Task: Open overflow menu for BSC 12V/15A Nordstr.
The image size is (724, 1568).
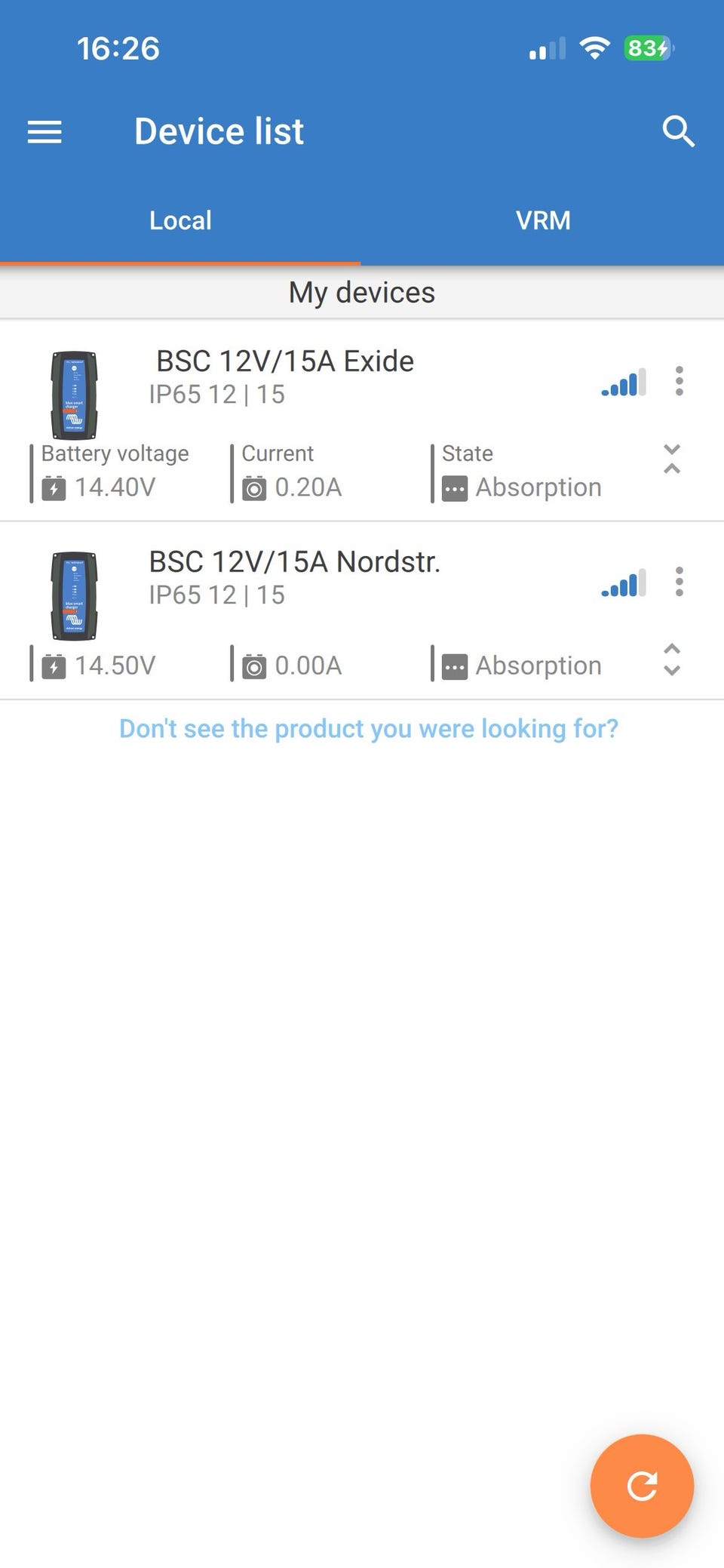Action: pos(680,582)
